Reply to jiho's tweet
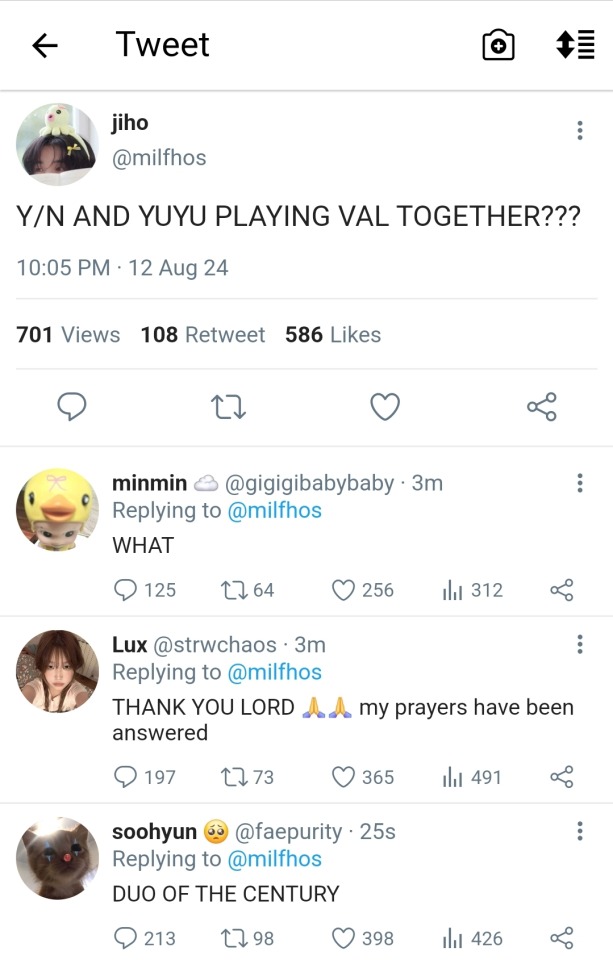 point(70,407)
